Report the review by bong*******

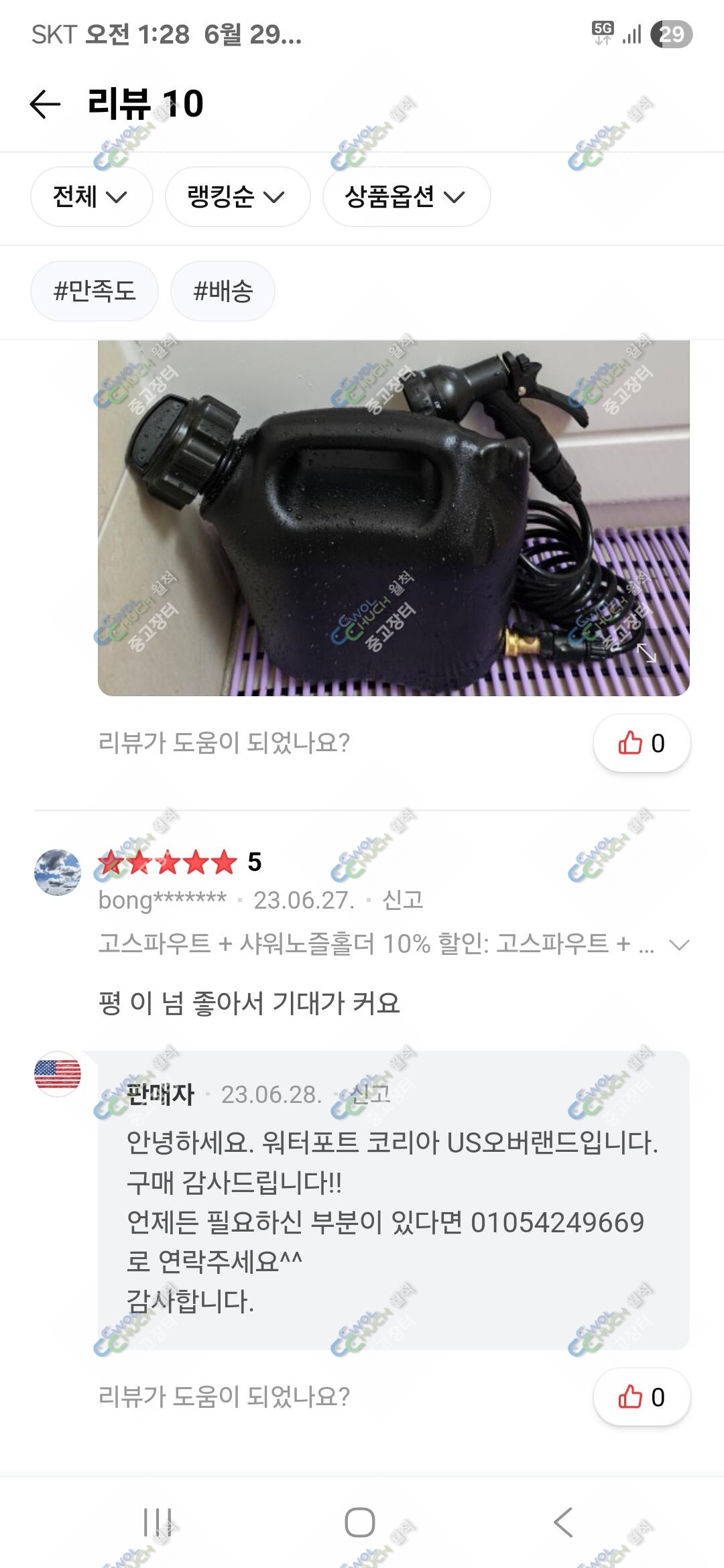point(402,900)
